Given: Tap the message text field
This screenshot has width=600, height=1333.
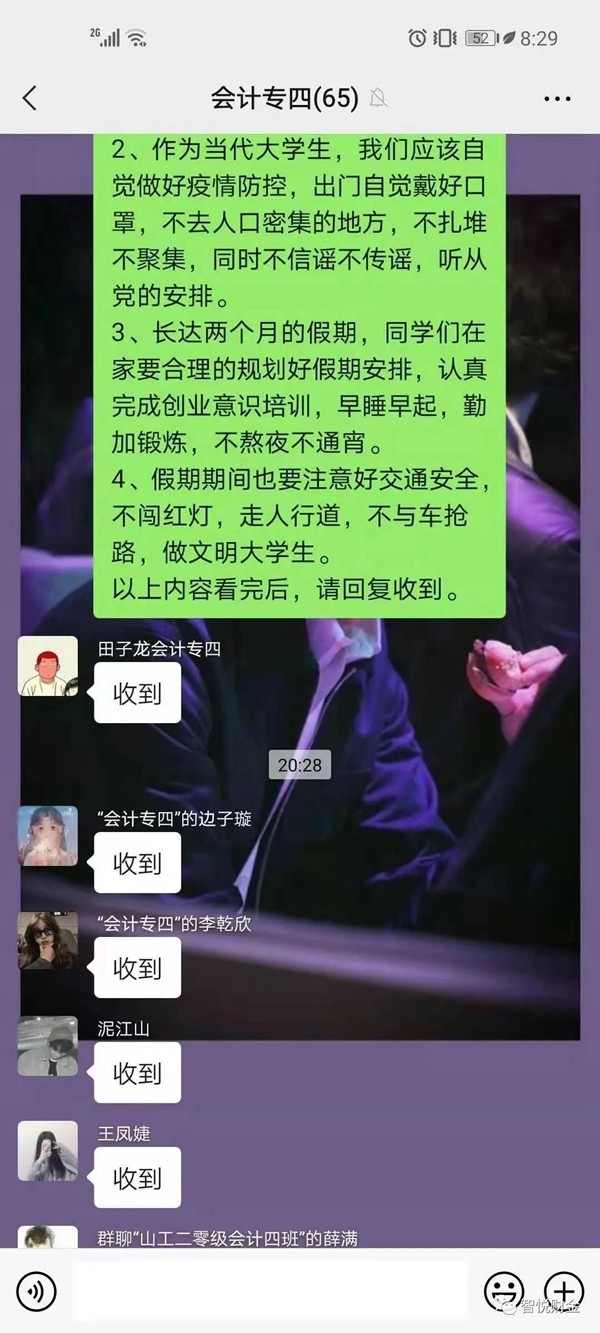Looking at the screenshot, I should tap(270, 1291).
